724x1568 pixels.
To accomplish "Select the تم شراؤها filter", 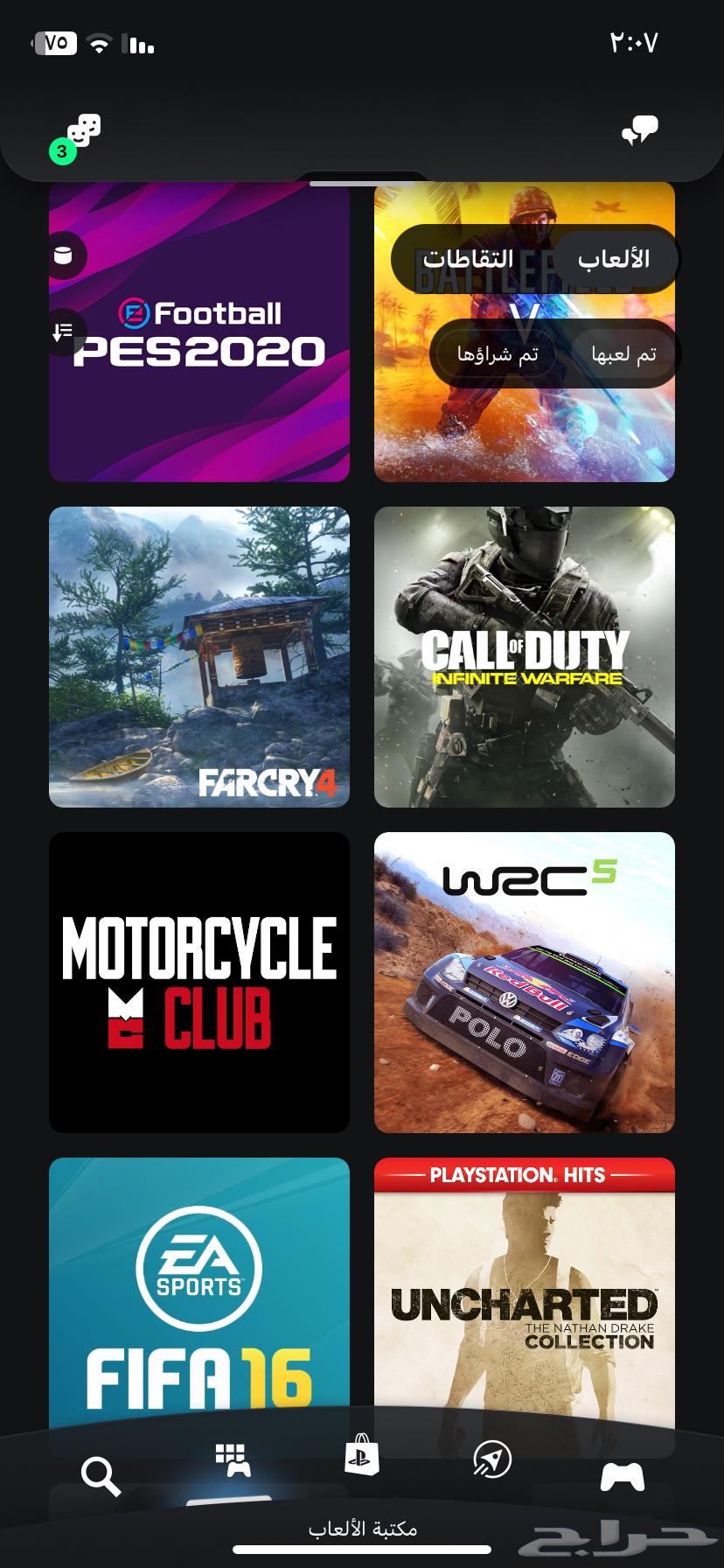I will [x=497, y=354].
